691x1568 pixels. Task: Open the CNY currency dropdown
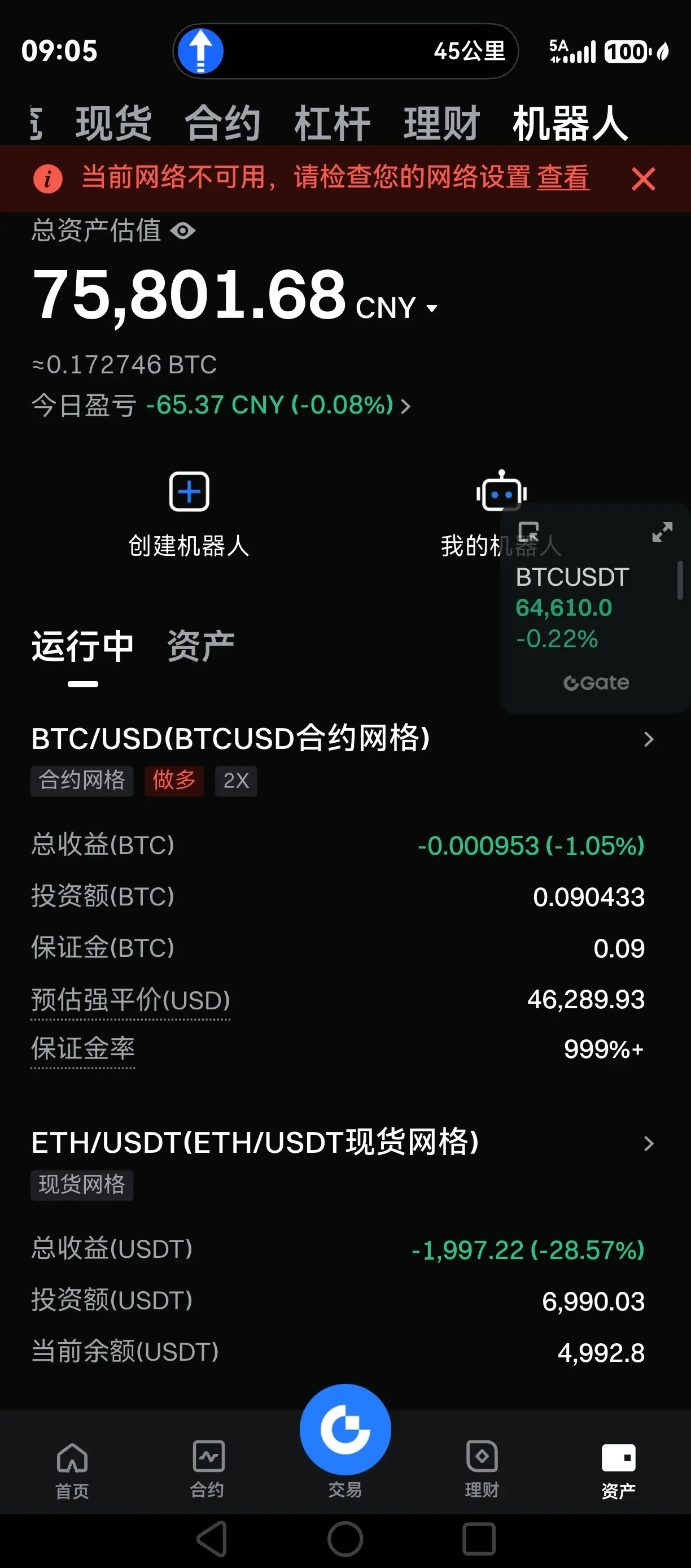click(396, 308)
